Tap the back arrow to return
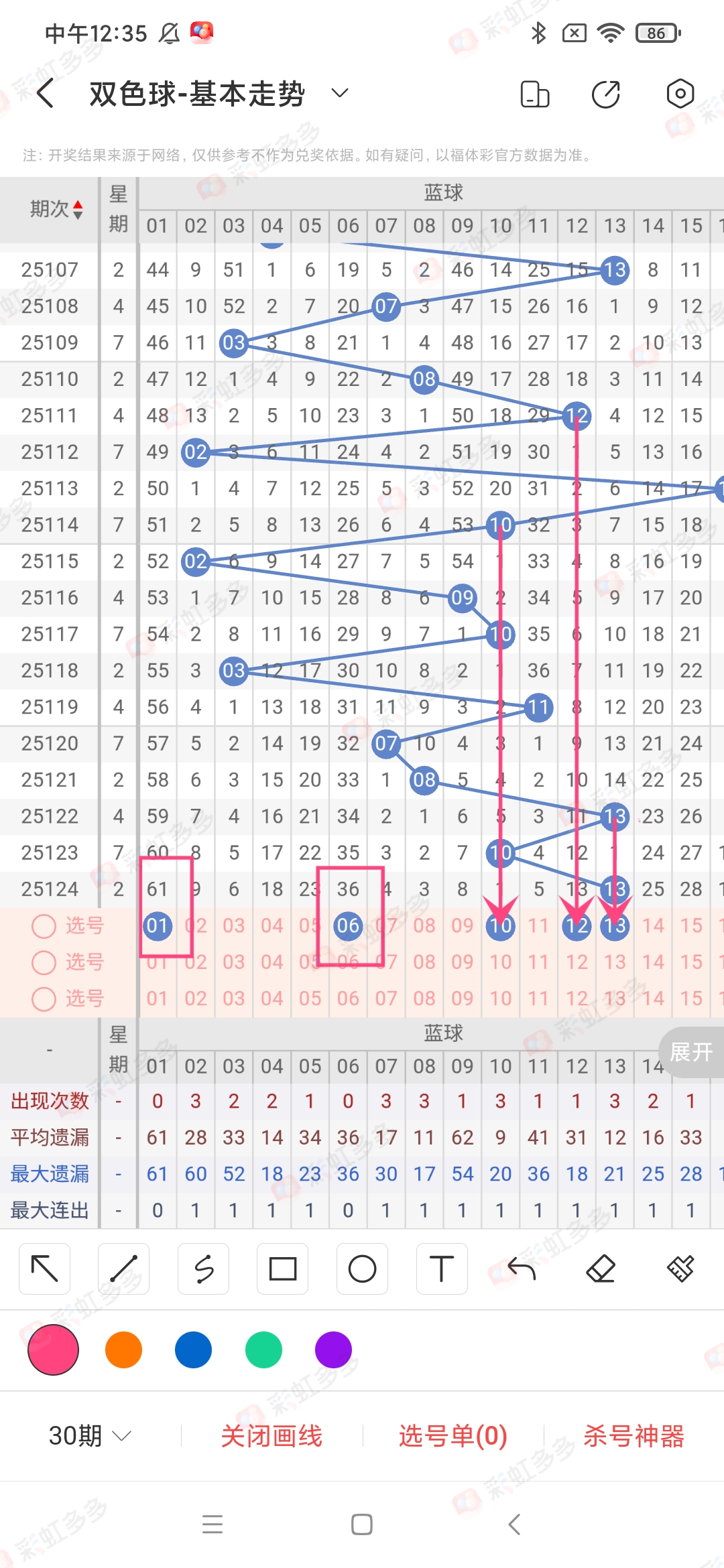The image size is (724, 1568). (x=45, y=94)
